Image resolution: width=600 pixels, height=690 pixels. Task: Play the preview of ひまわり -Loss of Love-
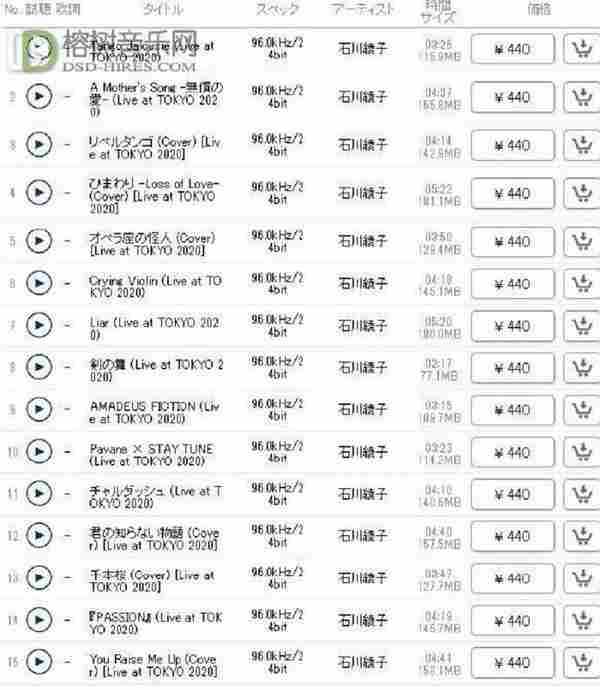coord(37,193)
